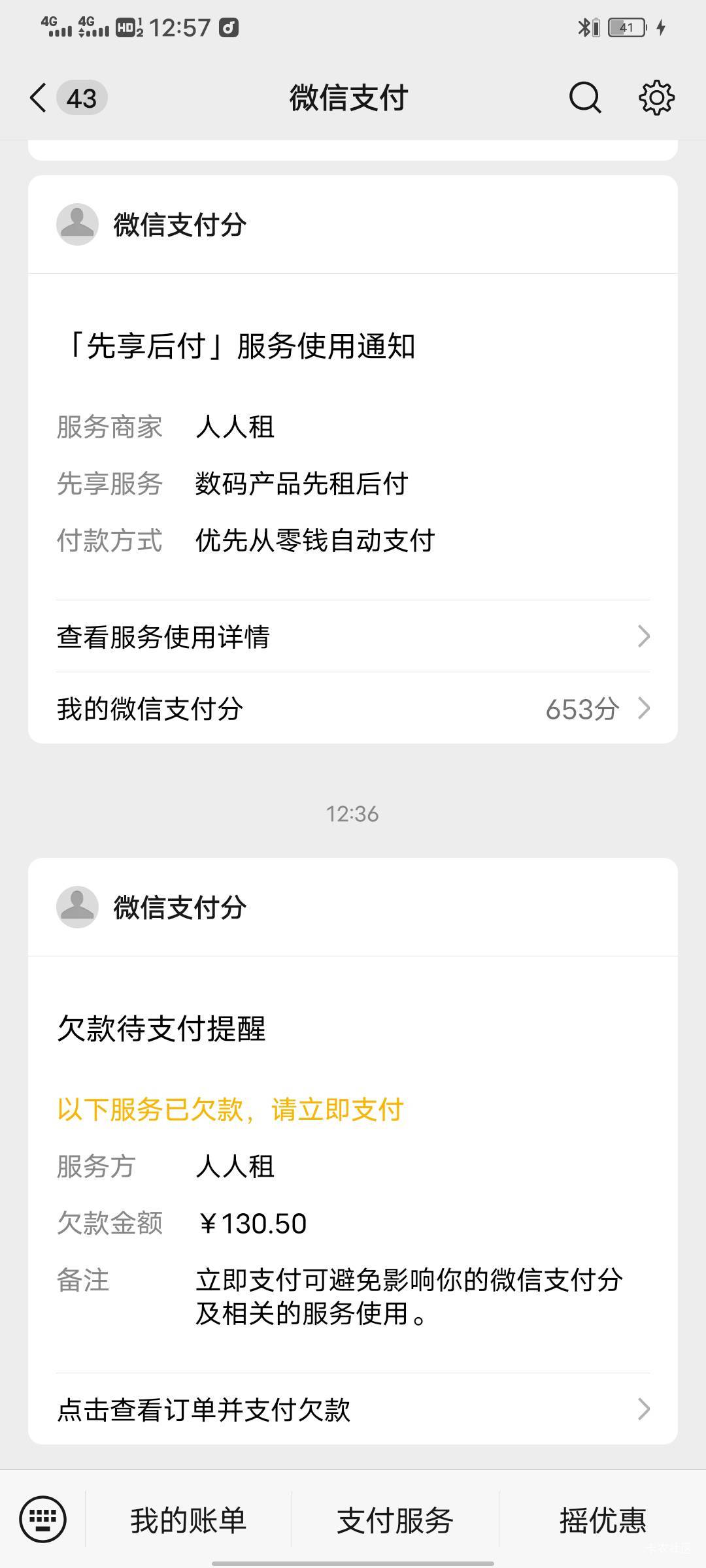Open the 先享后付 service notification card
The image size is (706, 1568).
[353, 459]
